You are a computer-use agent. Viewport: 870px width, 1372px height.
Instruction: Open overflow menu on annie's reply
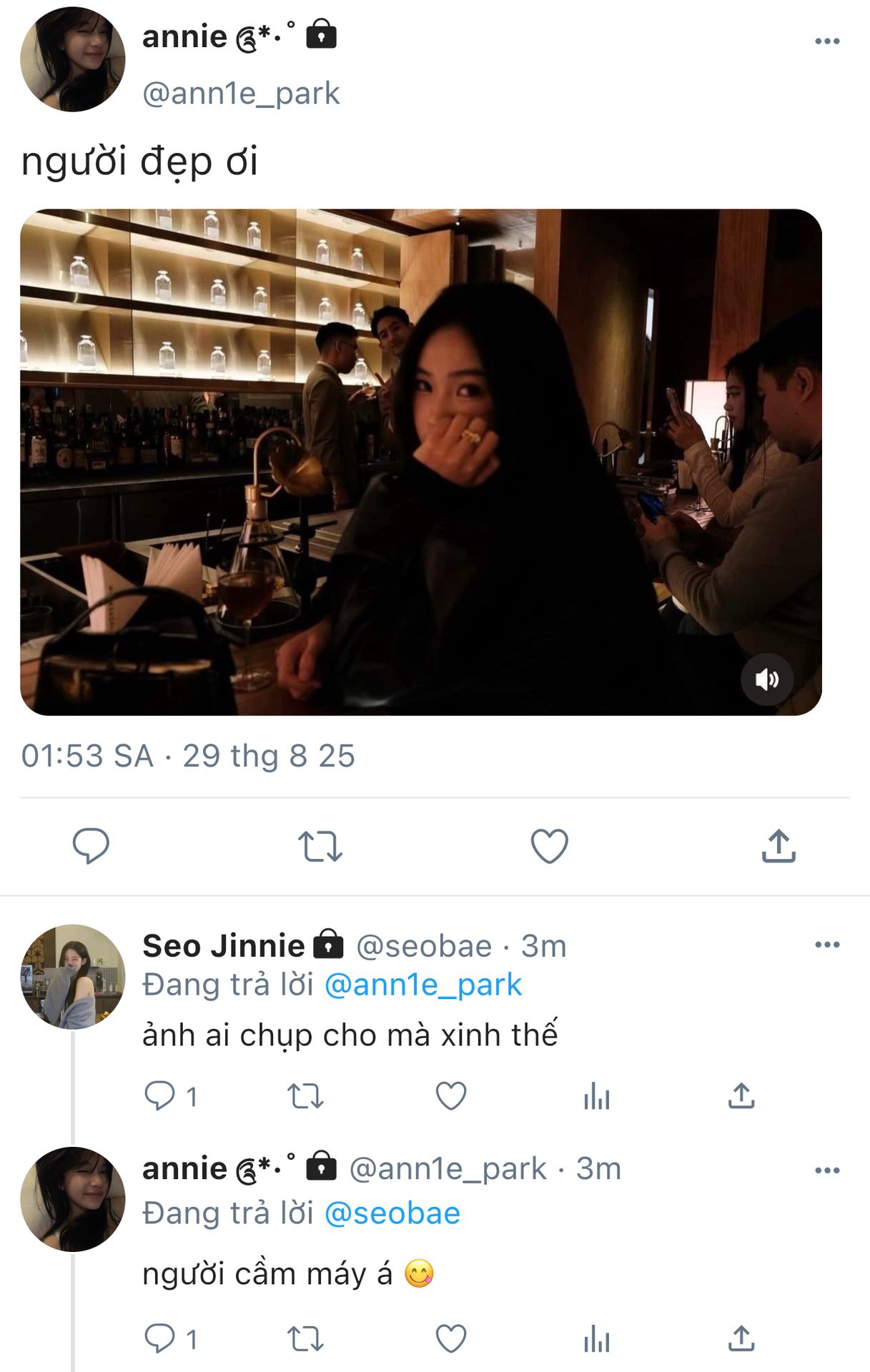(x=827, y=1170)
